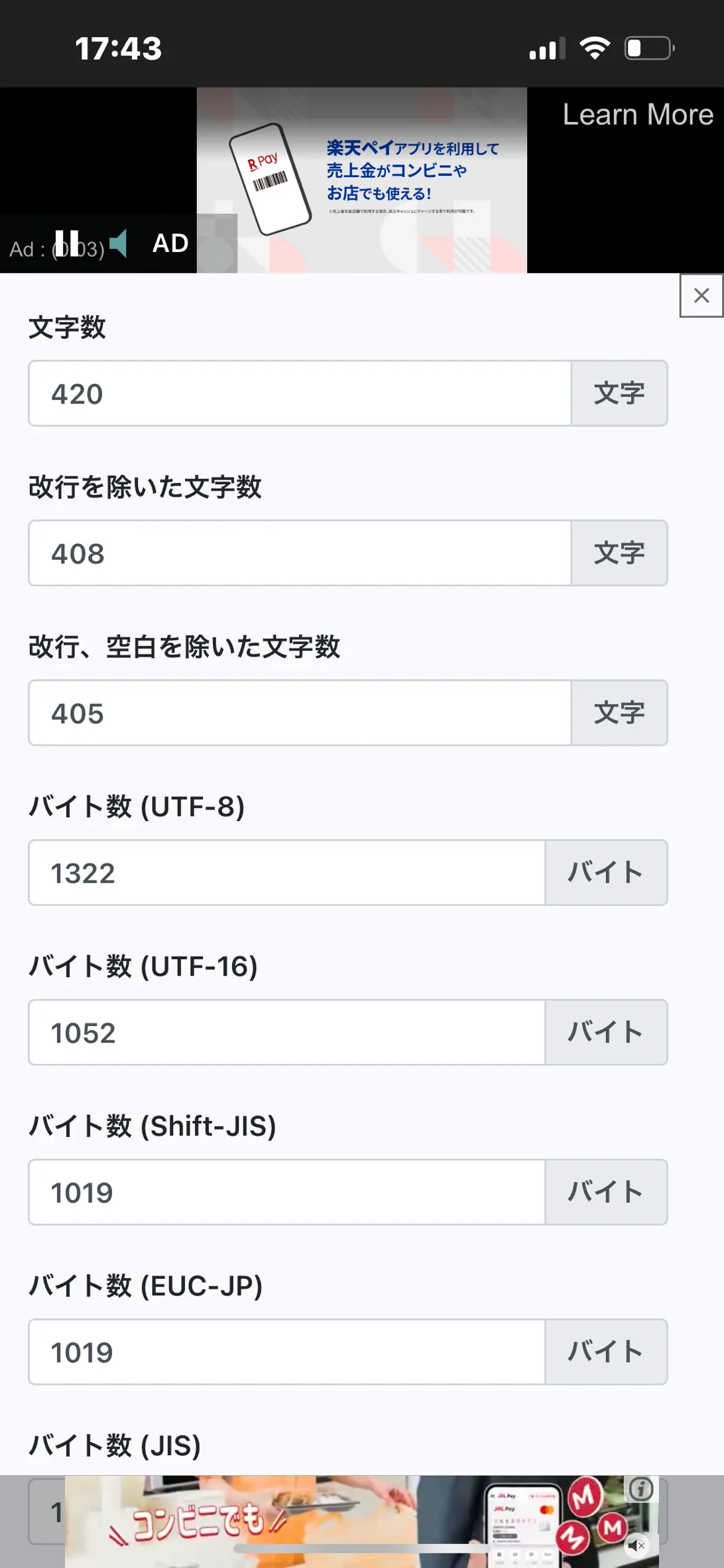
Task: Open the Rakuten Pay video ad
Action: (361, 180)
